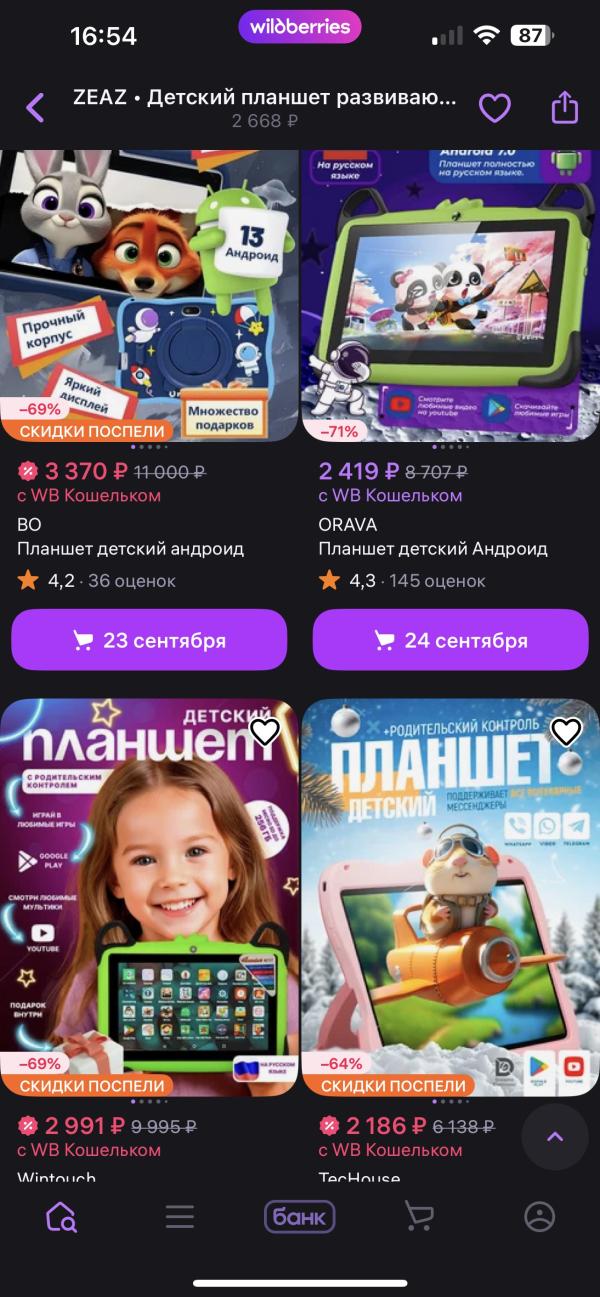The width and height of the screenshot is (600, 1297).
Task: Open the catalog menu tab
Action: 180,1216
